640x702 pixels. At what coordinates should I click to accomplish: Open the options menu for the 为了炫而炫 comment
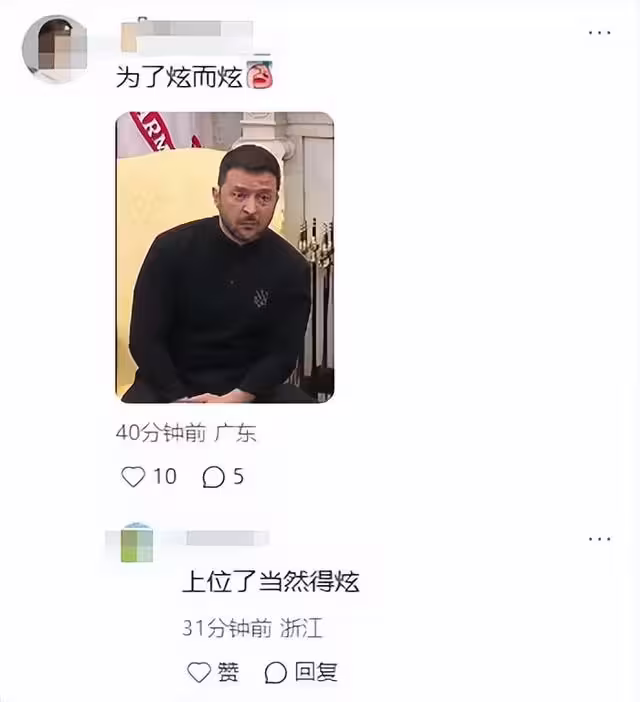[599, 33]
